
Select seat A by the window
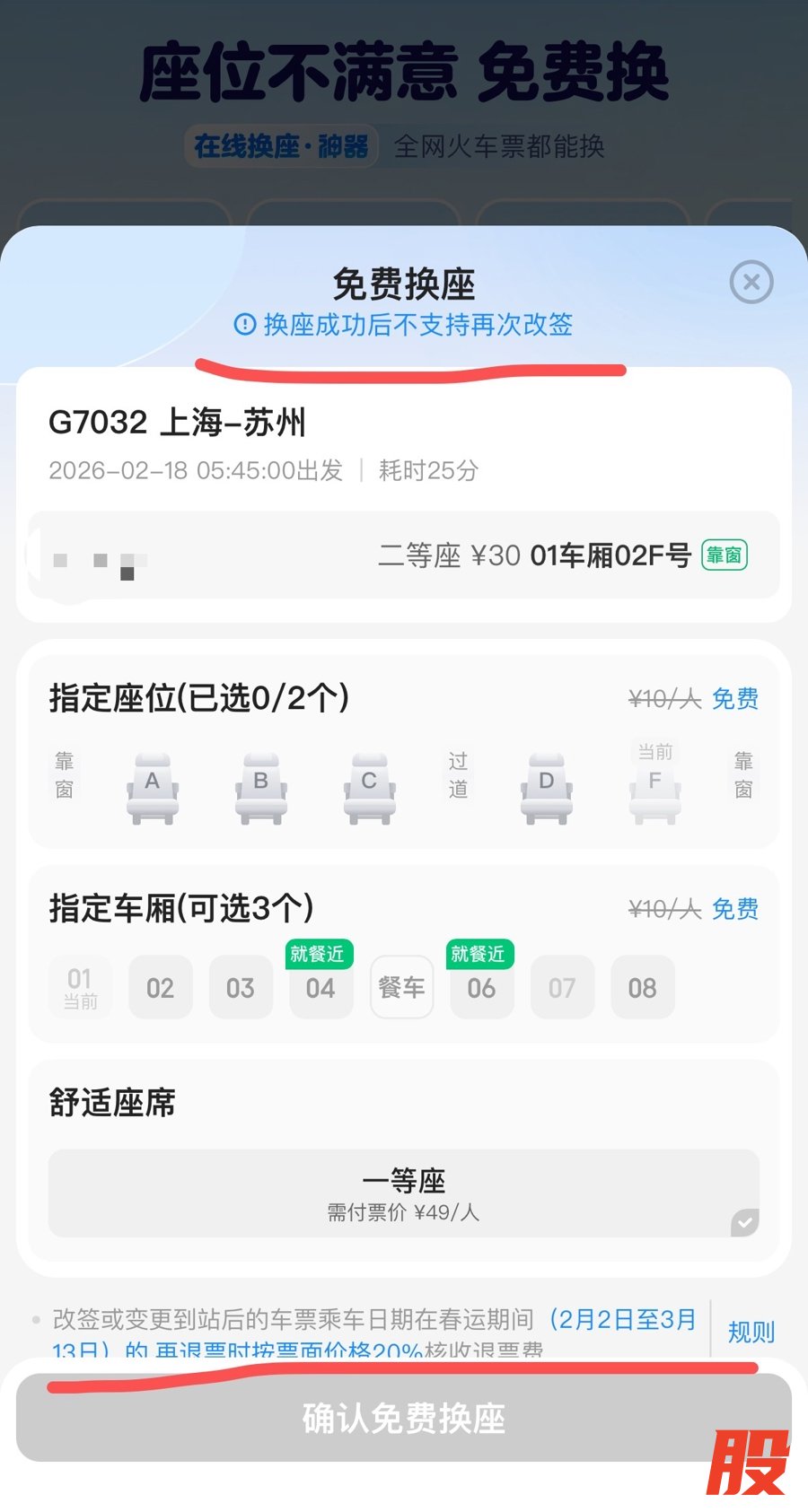pyautogui.click(x=153, y=788)
